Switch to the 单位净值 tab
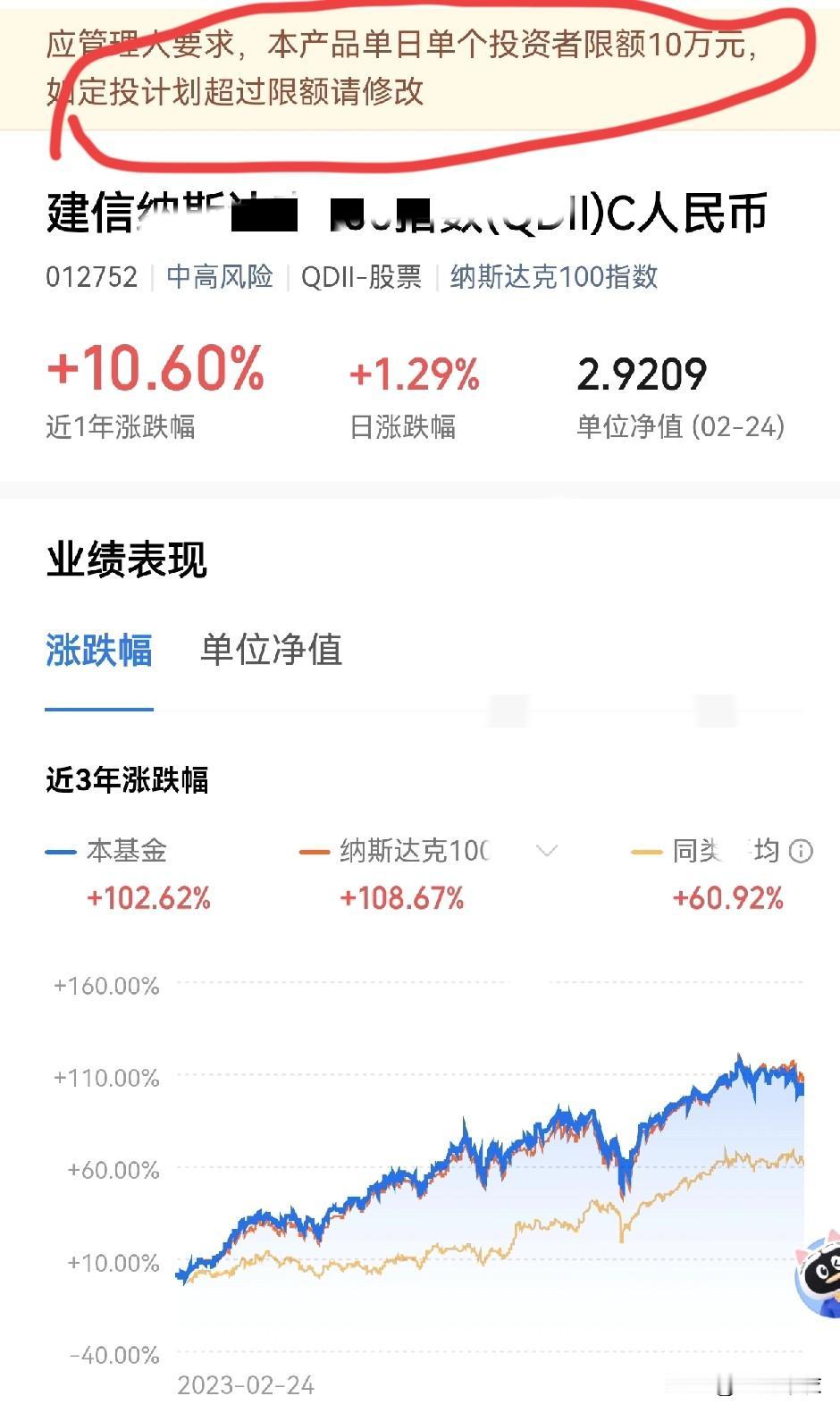This screenshot has width=840, height=1413. click(273, 652)
